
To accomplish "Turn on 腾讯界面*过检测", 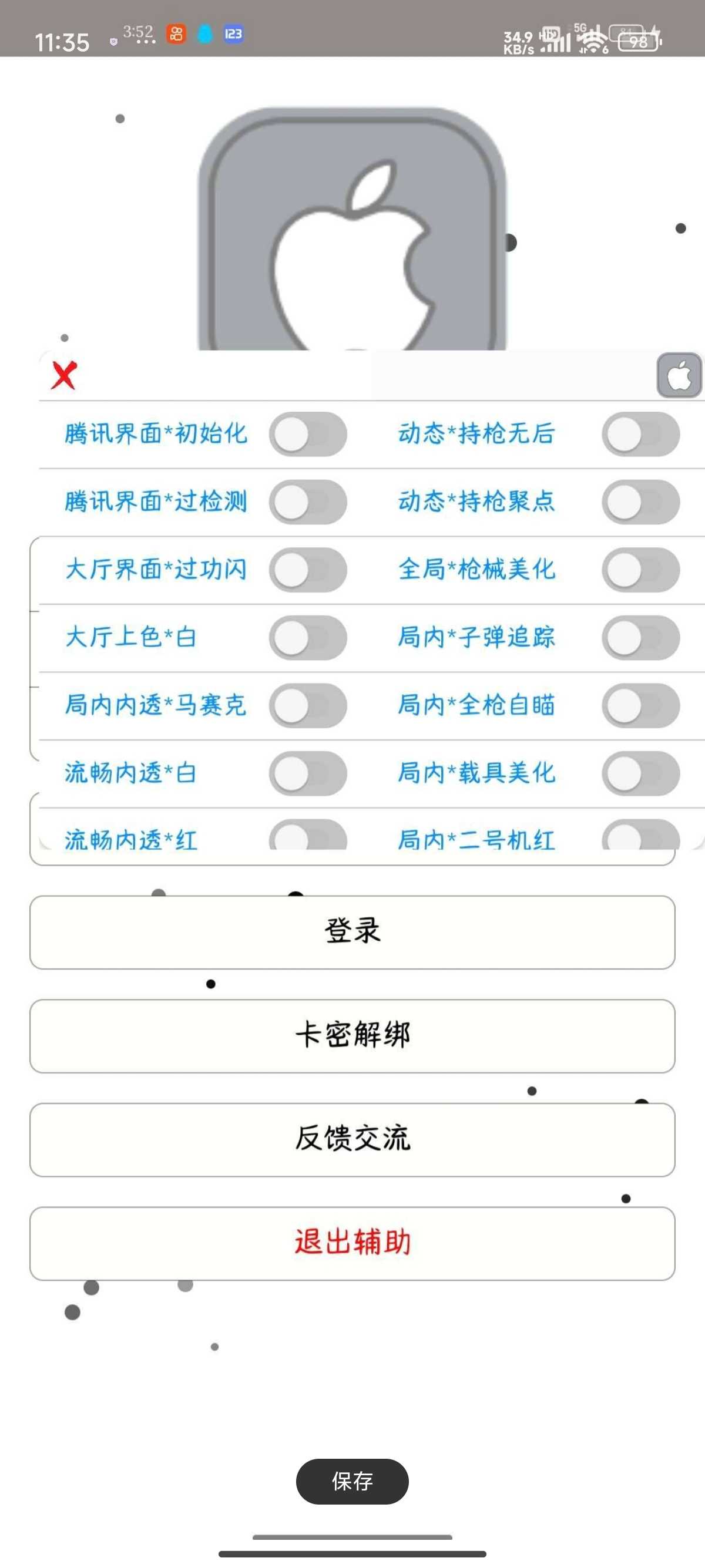I will 308,502.
